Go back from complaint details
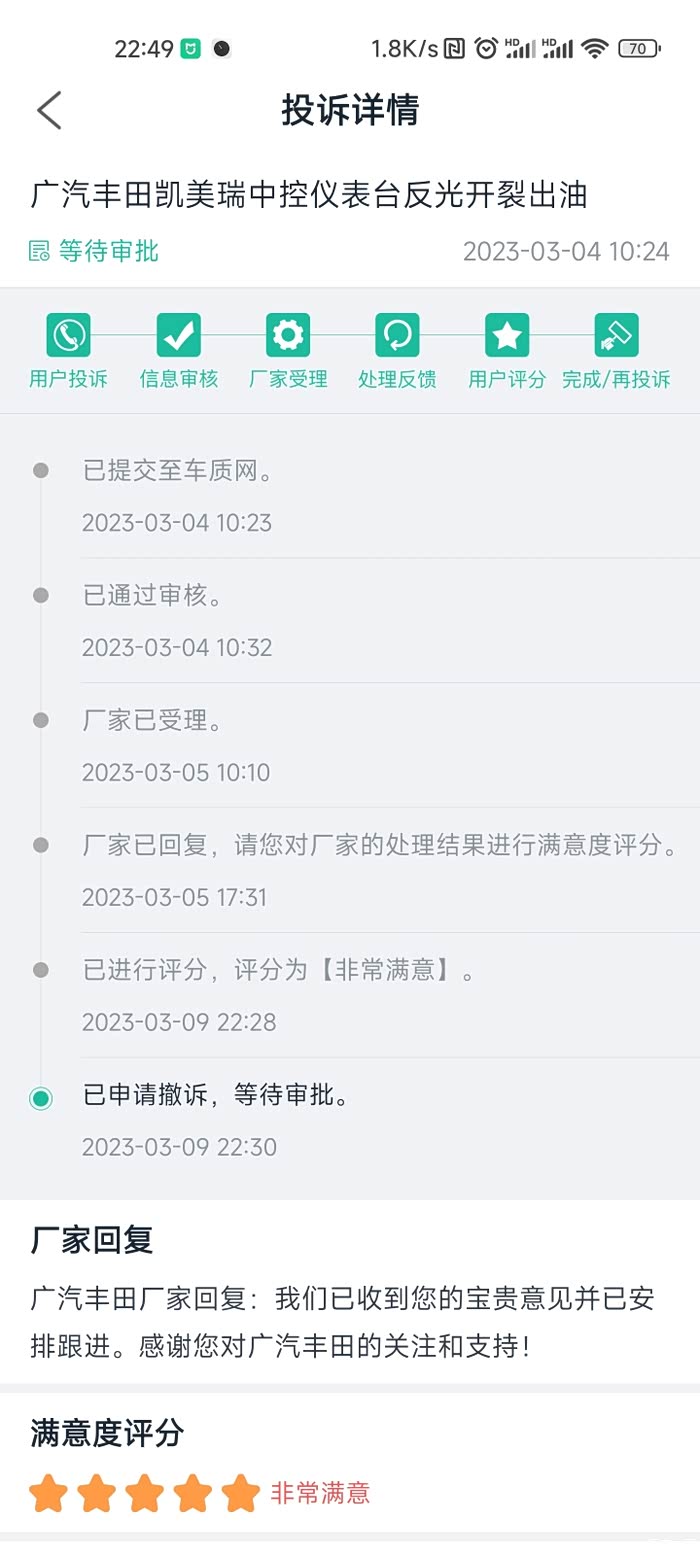This screenshot has height=1555, width=700. tap(49, 110)
